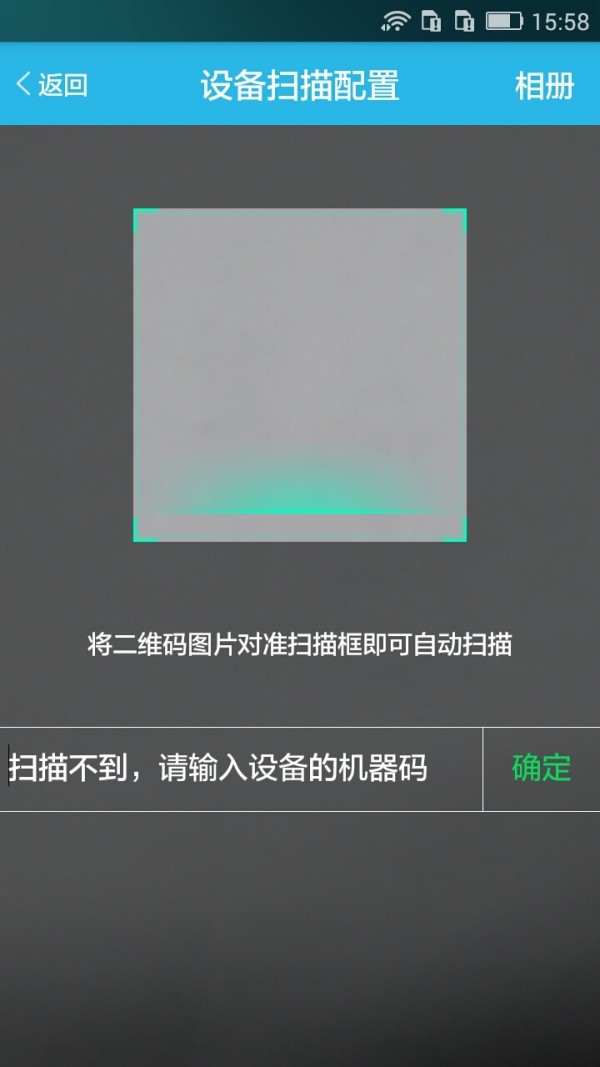Viewport: 600px width, 1067px height.
Task: Focus the machine code input field
Action: coord(240,768)
